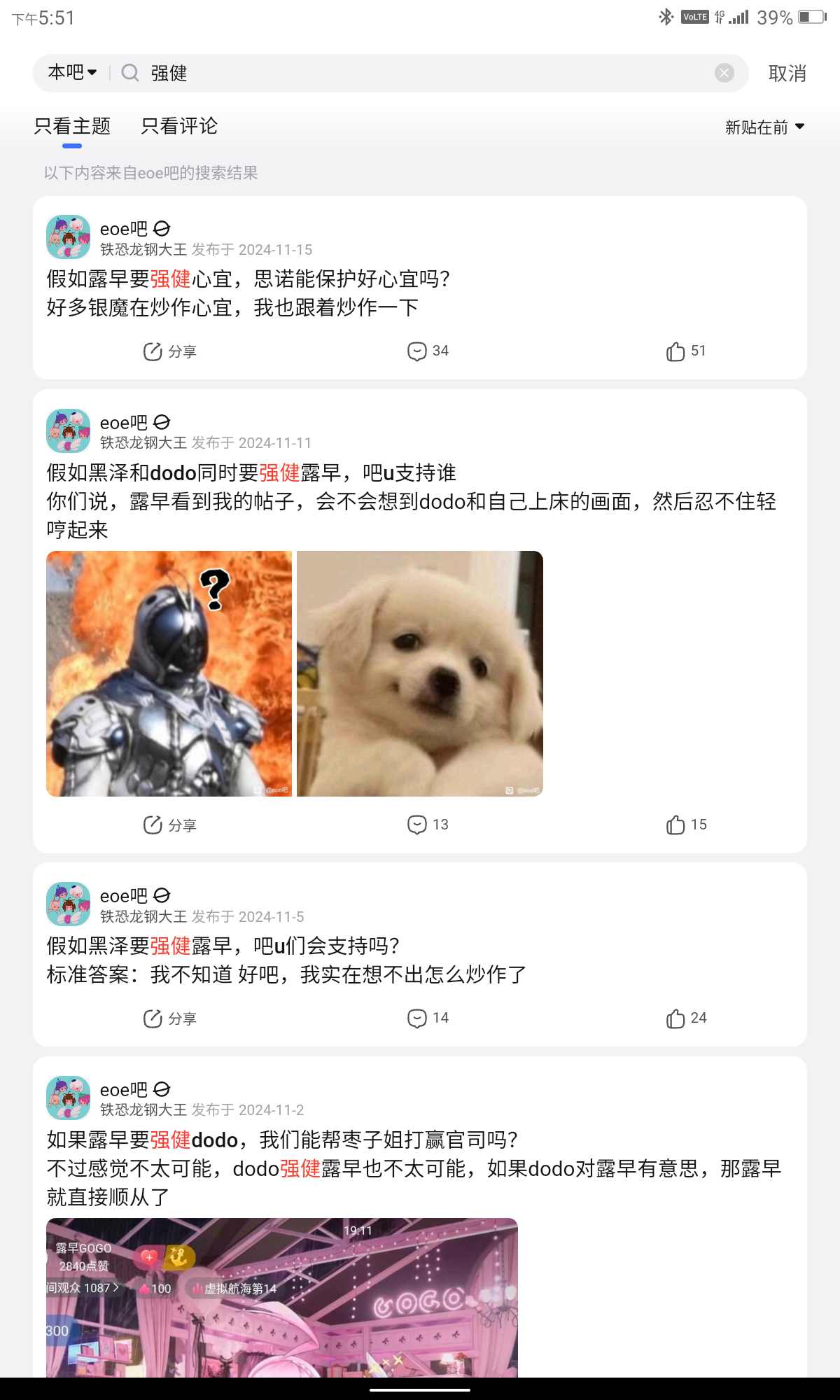Screen dimensions: 840x1400
Task: Open the 34 comments on the 心宜 post
Action: pyautogui.click(x=428, y=351)
